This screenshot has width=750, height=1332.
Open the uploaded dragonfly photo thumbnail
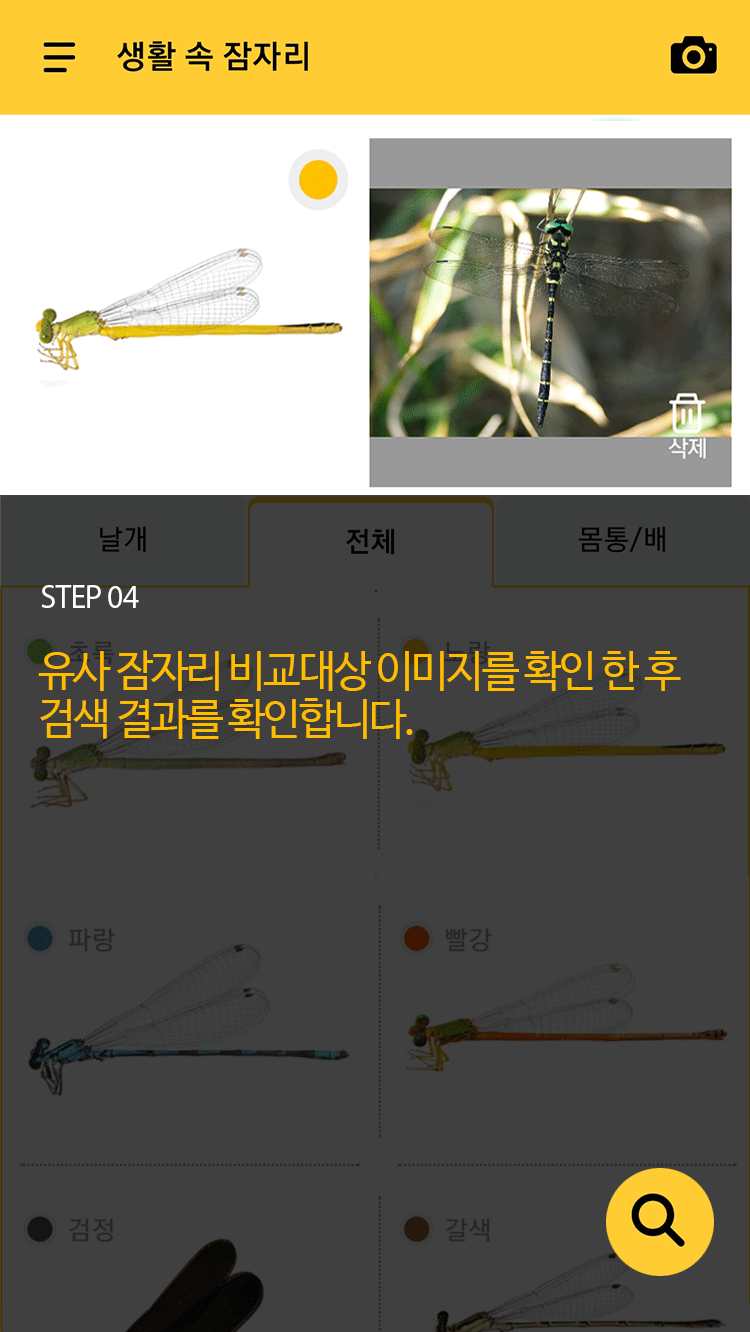[549, 310]
